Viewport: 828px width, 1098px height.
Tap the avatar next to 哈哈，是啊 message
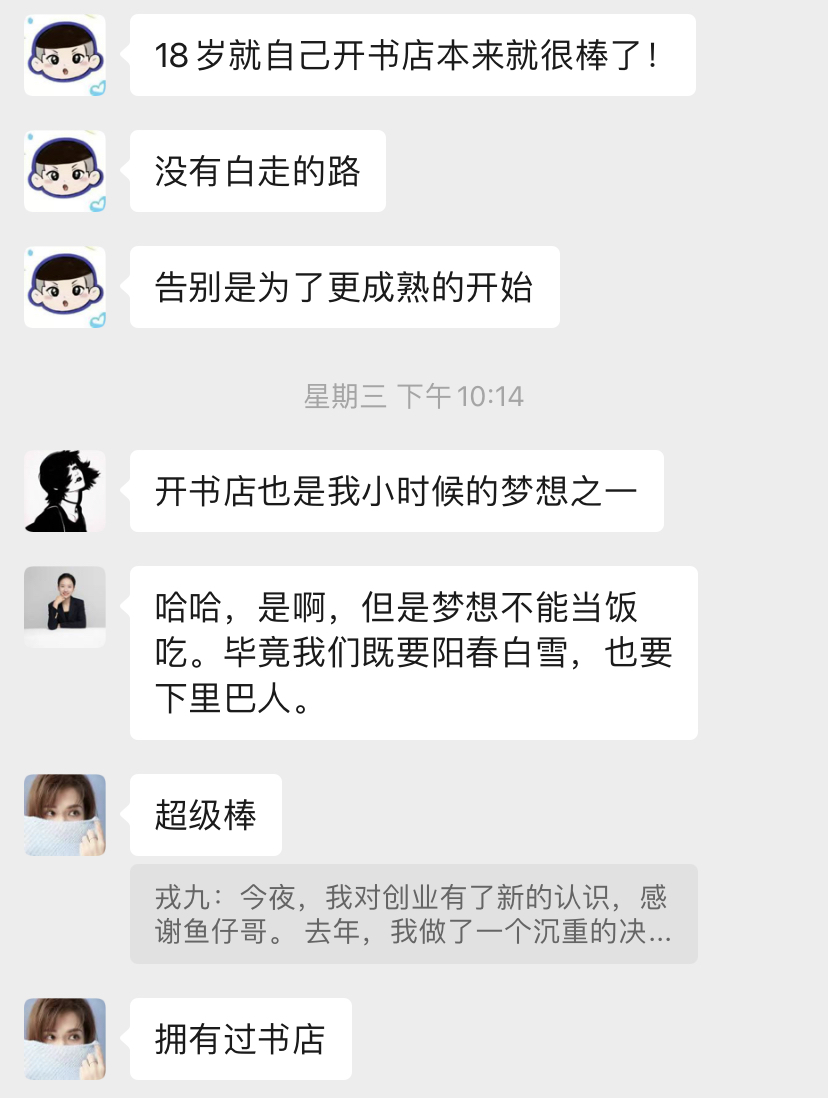pyautogui.click(x=65, y=607)
